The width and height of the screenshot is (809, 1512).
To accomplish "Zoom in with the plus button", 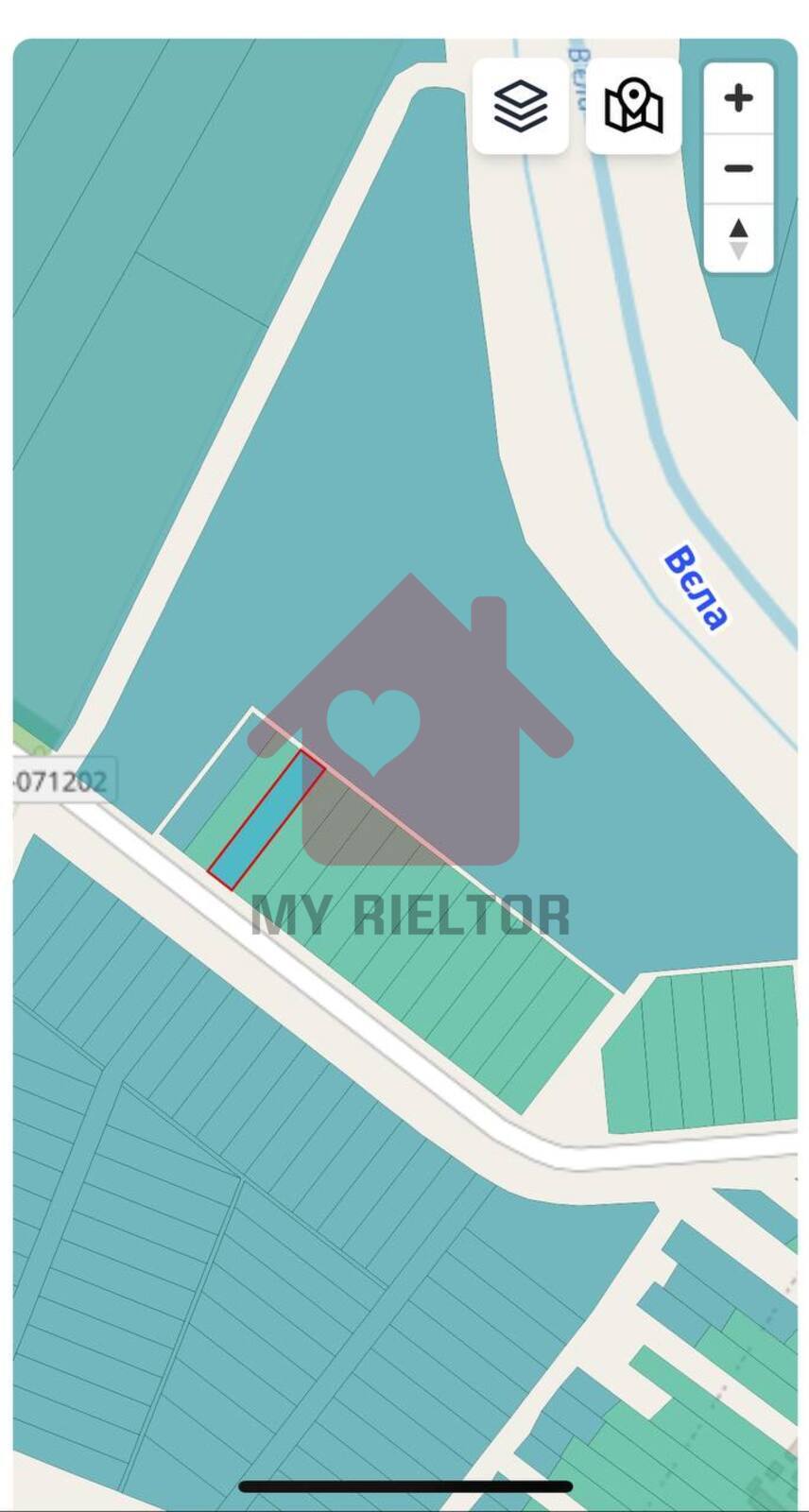I will (738, 98).
